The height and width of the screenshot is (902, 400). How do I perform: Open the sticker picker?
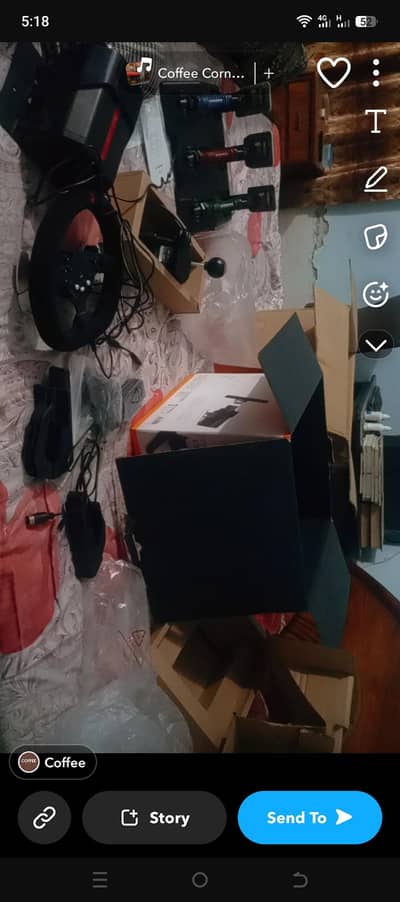tap(375, 237)
